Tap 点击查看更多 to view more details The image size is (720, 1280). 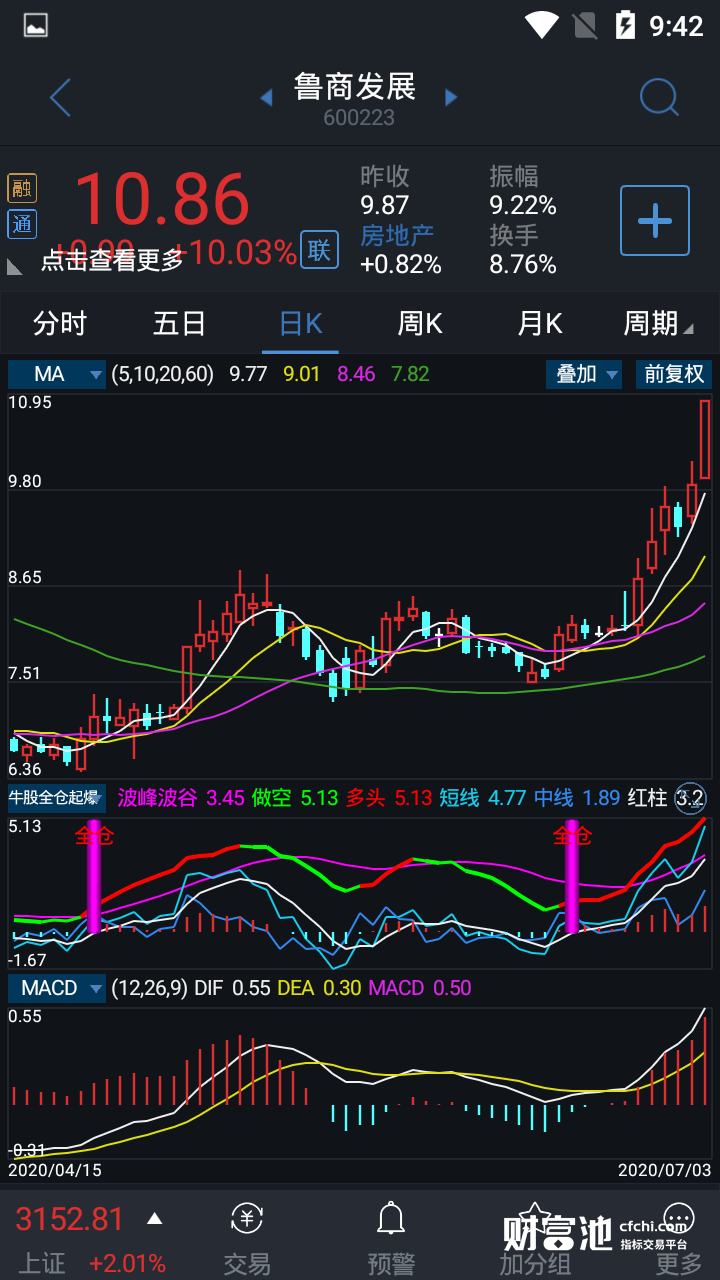point(112,260)
